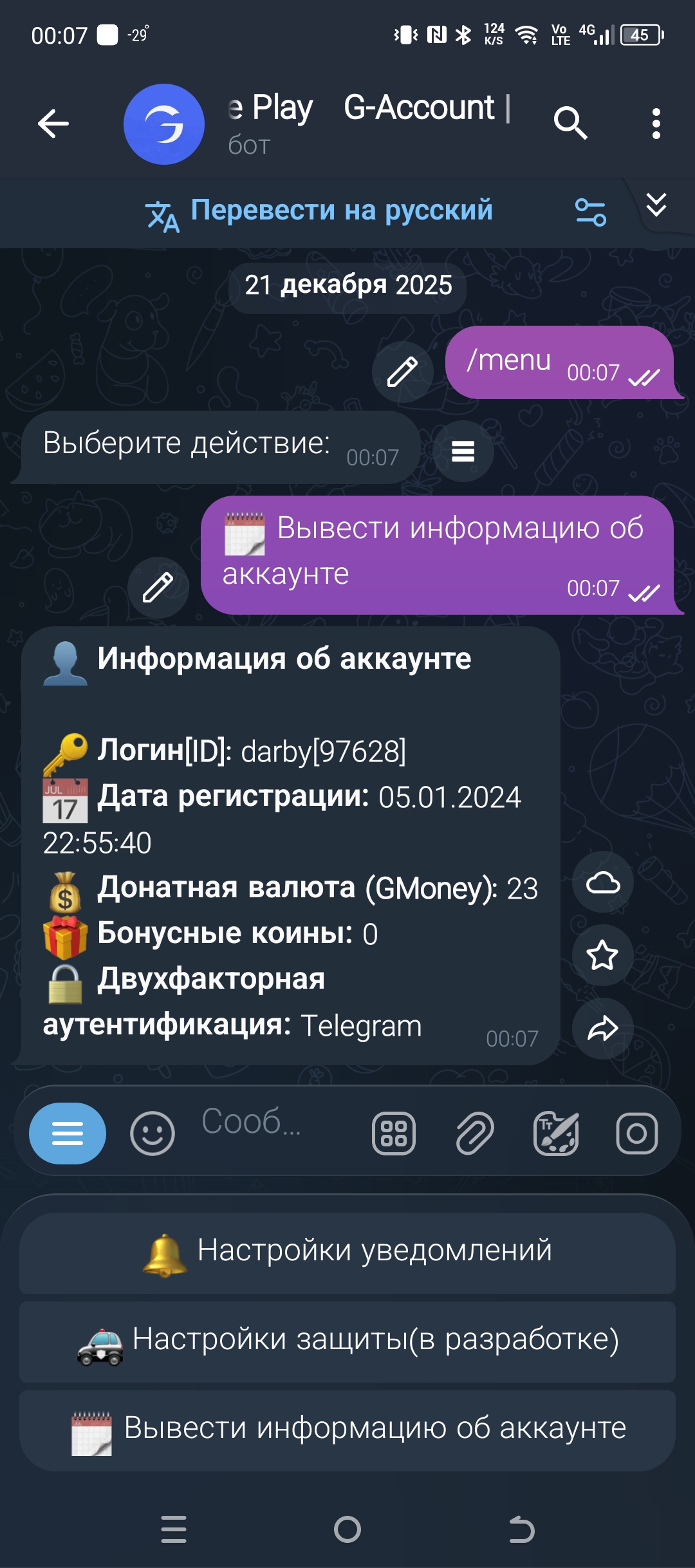Collapse the top bar with double chevron
695x1568 pixels.
(x=656, y=205)
